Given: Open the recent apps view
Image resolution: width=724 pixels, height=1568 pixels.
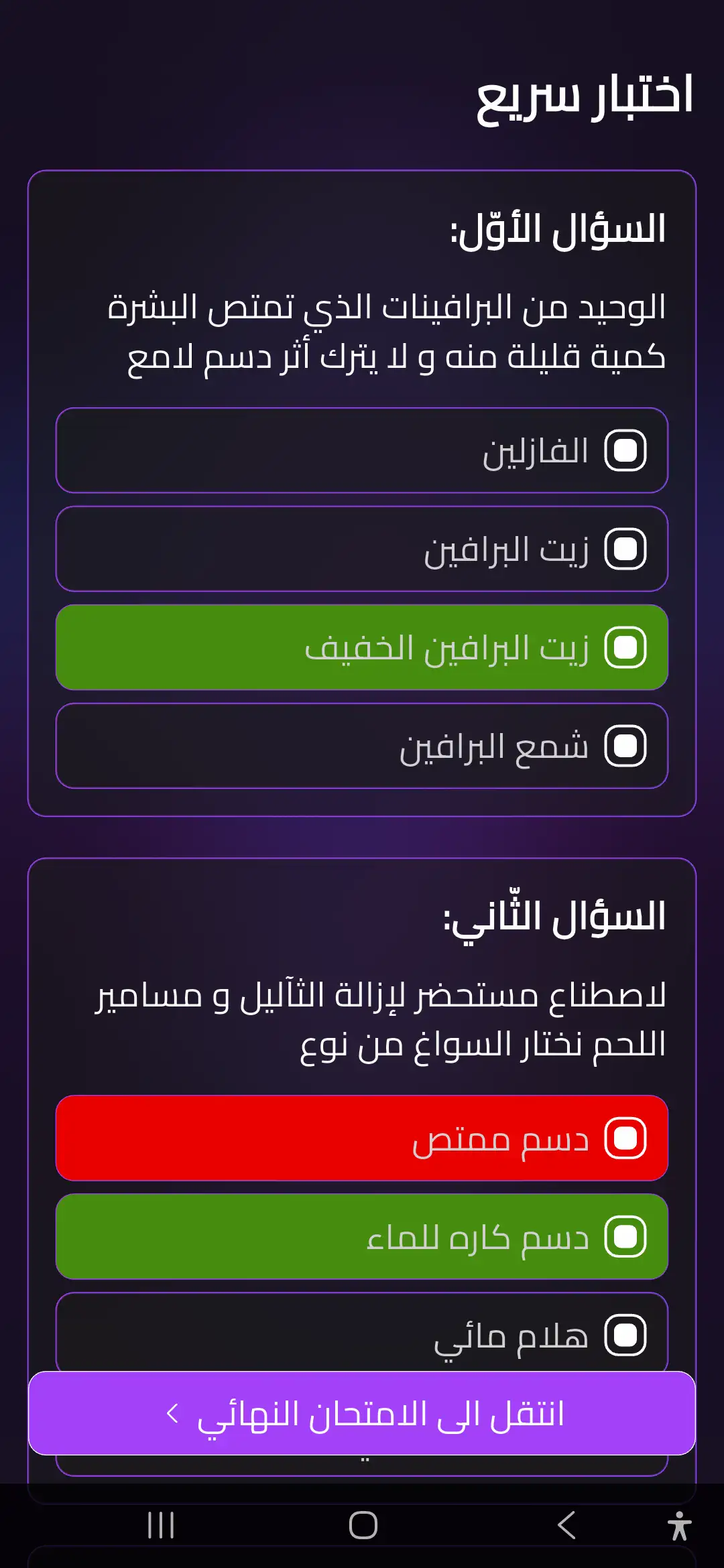Looking at the screenshot, I should 161,1526.
